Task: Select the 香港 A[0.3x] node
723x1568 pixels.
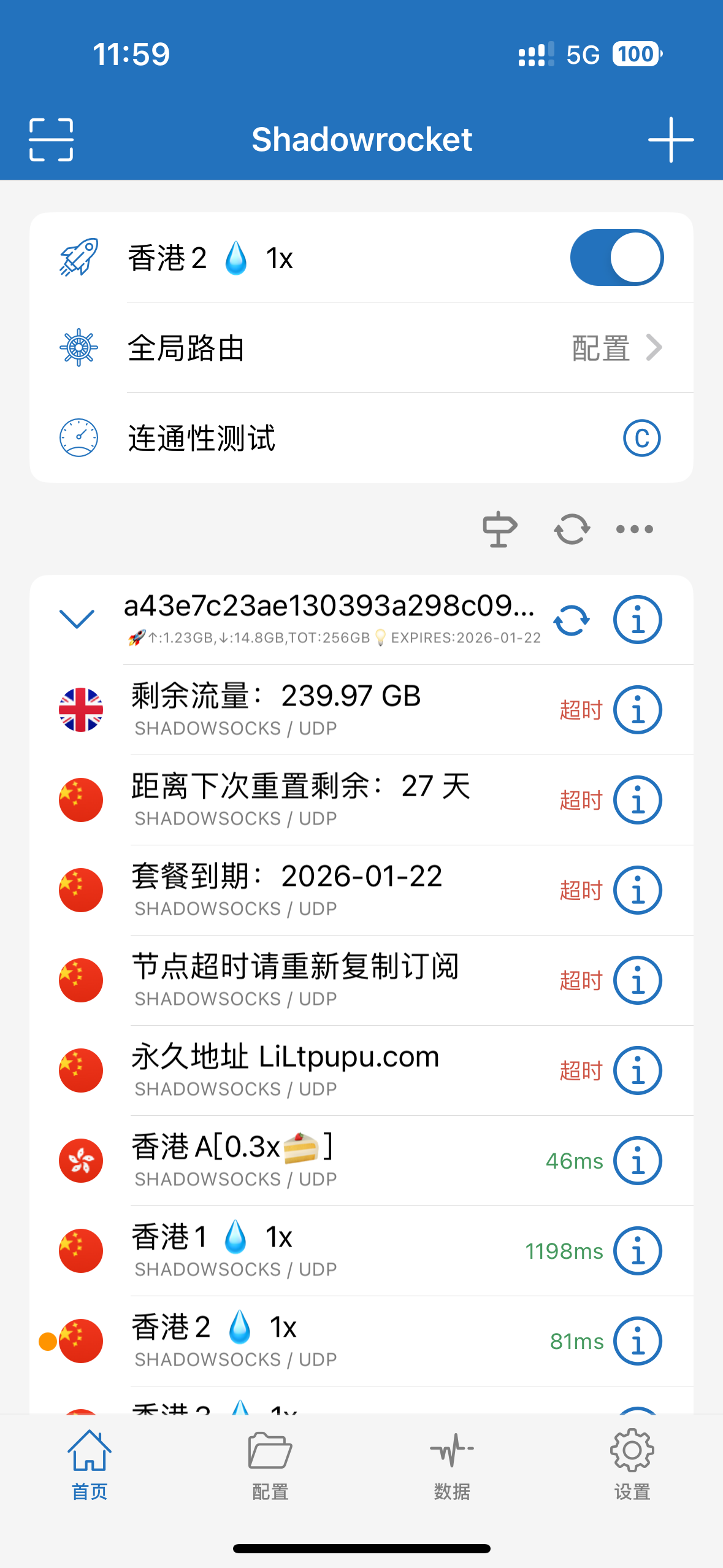Action: (x=331, y=1161)
